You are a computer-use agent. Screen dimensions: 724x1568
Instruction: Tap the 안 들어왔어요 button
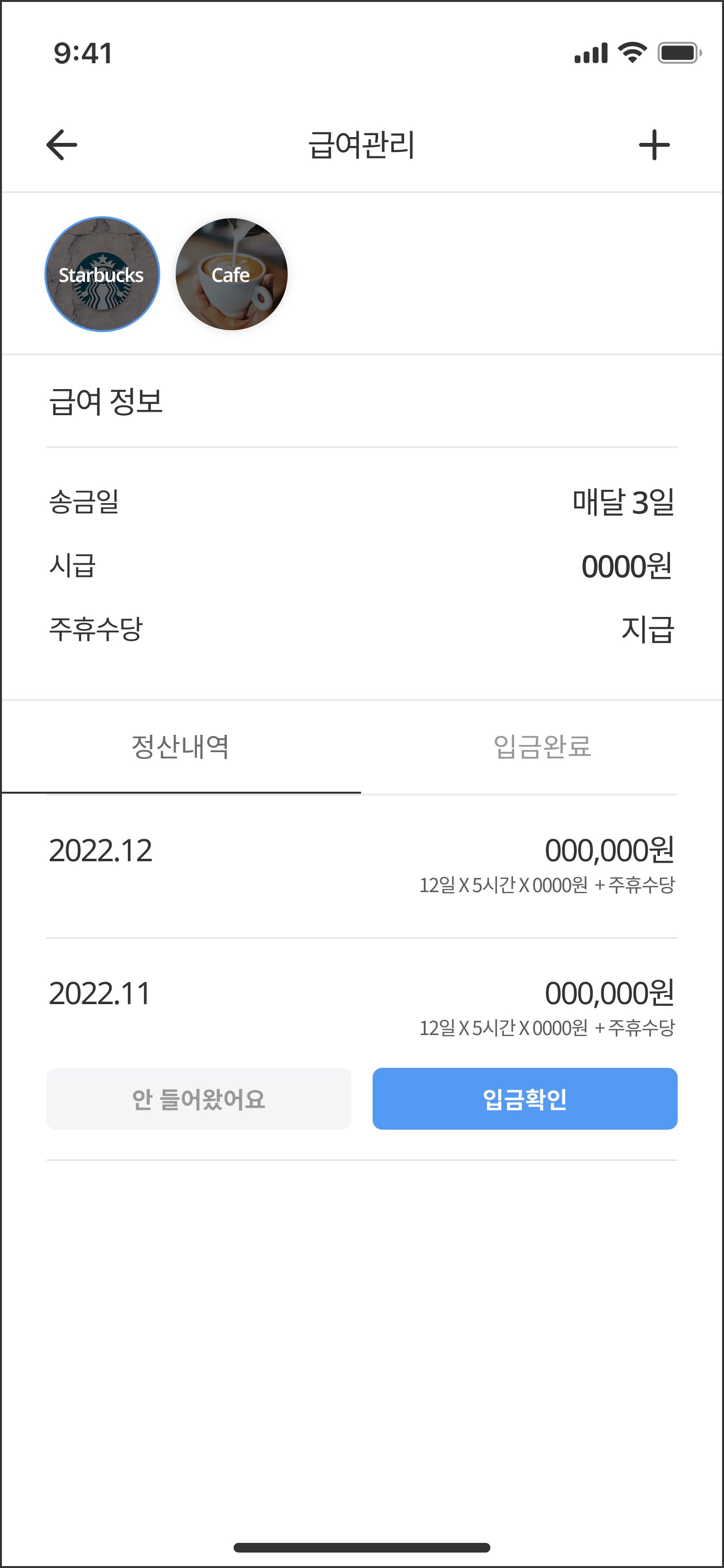[199, 1099]
